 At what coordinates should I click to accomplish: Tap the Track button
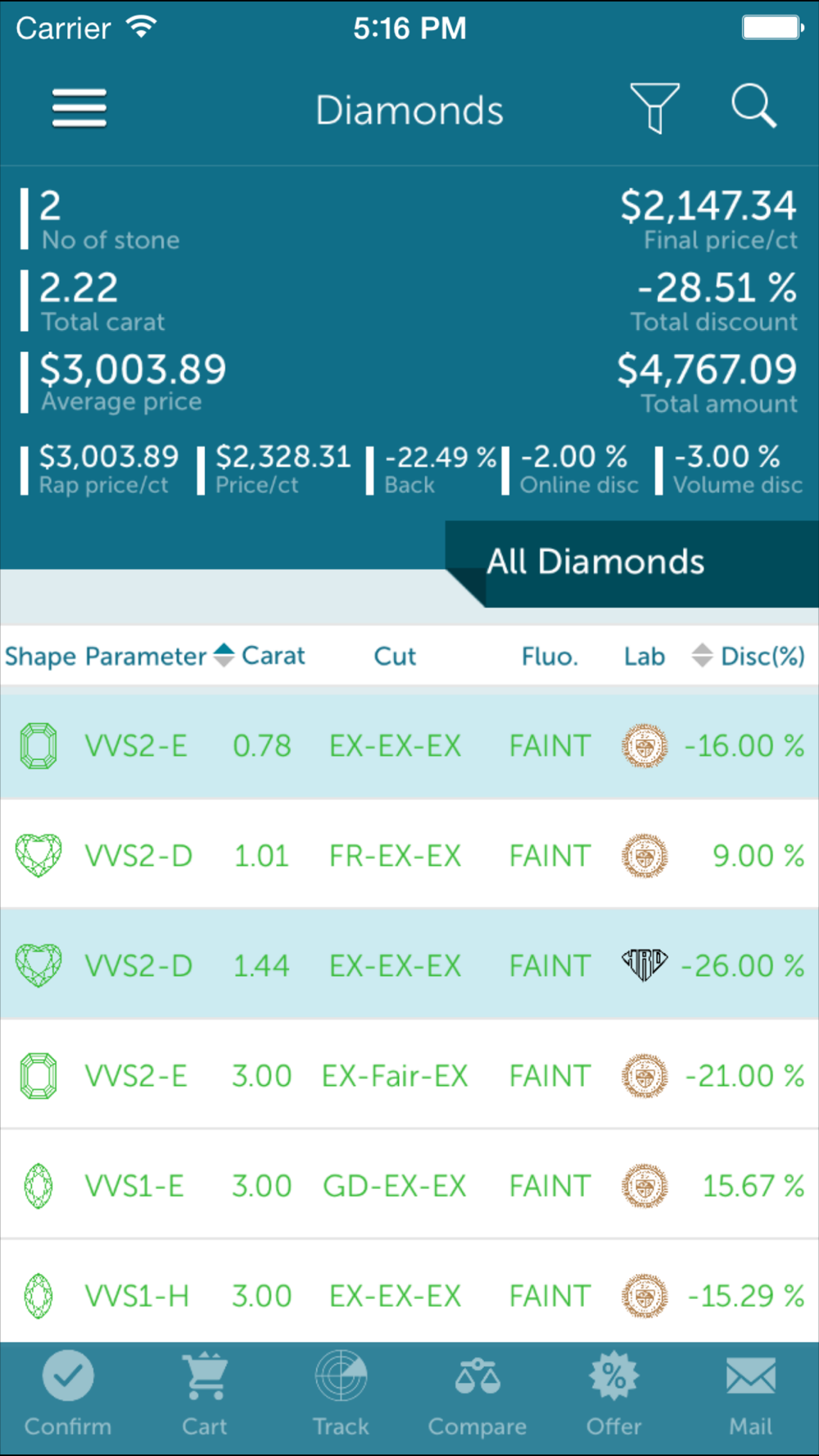[x=341, y=1394]
